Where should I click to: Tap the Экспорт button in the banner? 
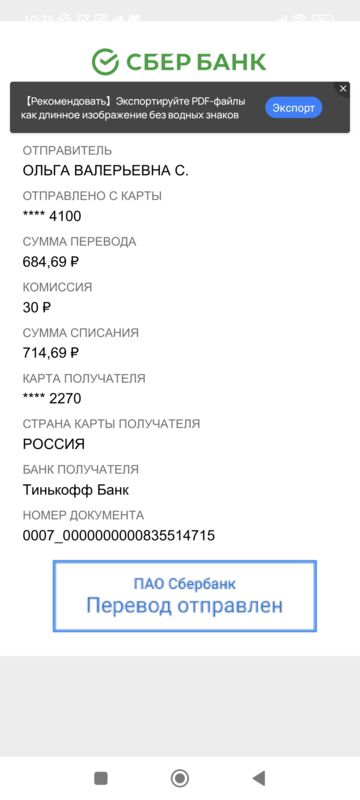tap(293, 108)
